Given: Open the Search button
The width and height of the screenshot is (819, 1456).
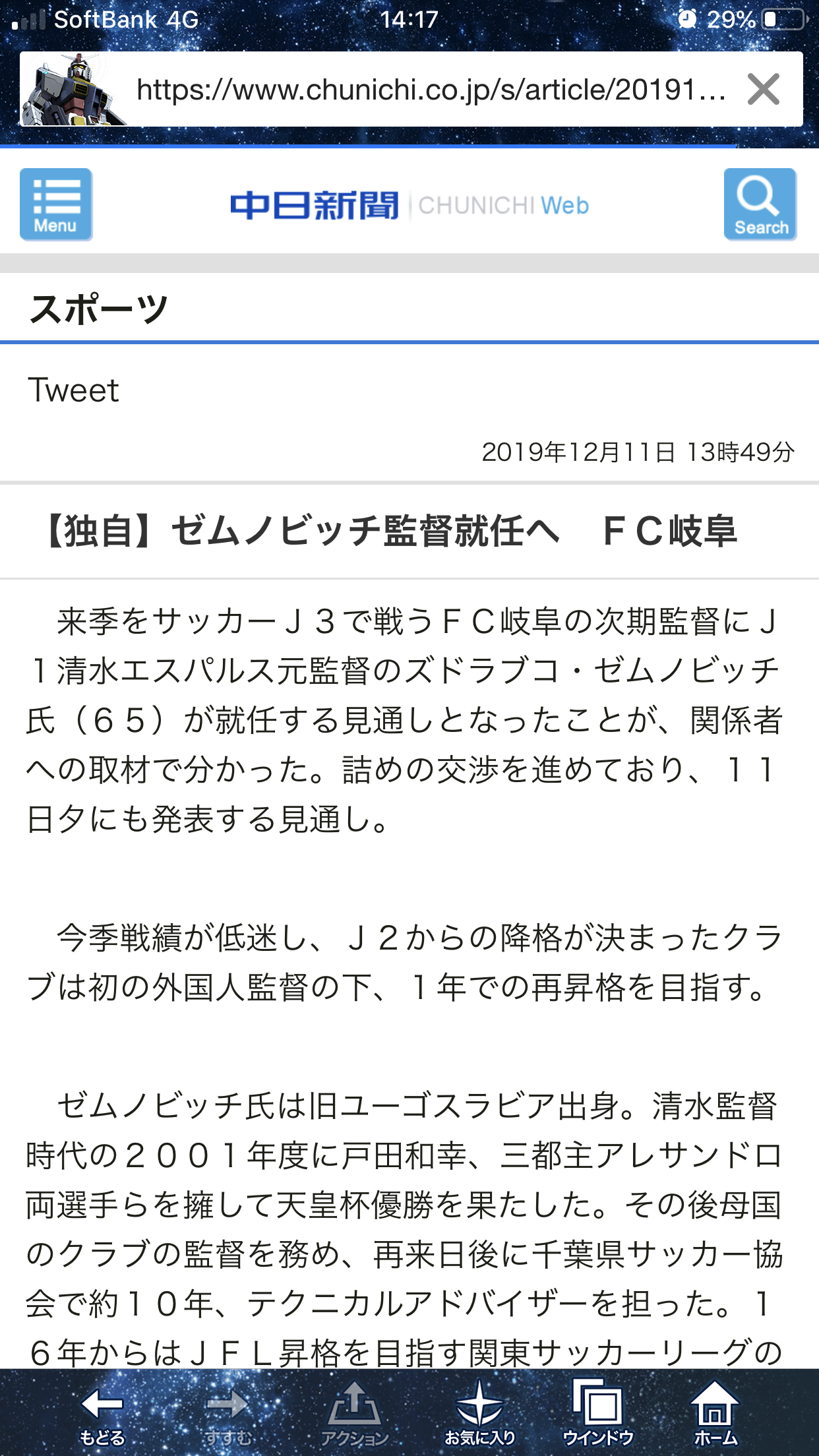Looking at the screenshot, I should click(760, 204).
